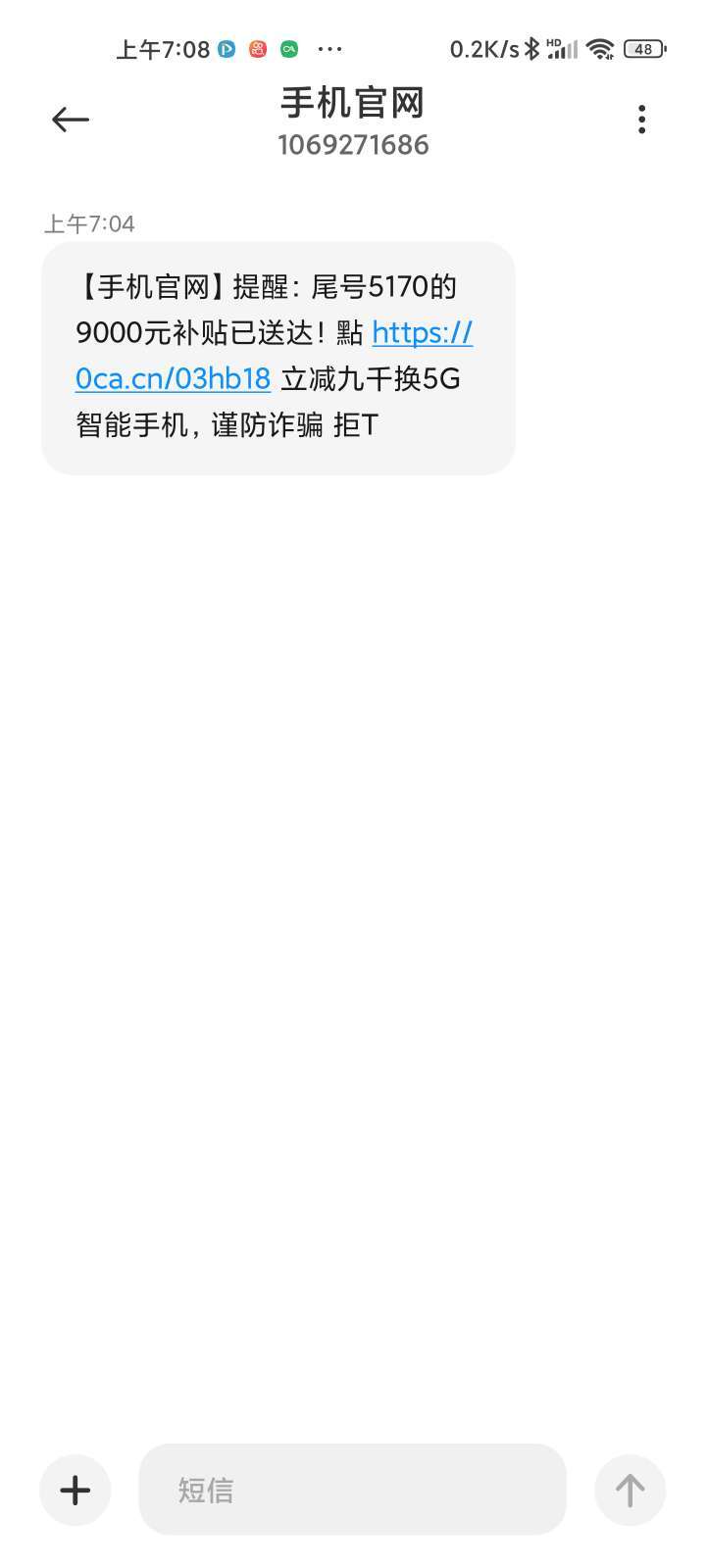The width and height of the screenshot is (706, 1568).
Task: Open the three-dot overflow menu
Action: click(x=641, y=120)
